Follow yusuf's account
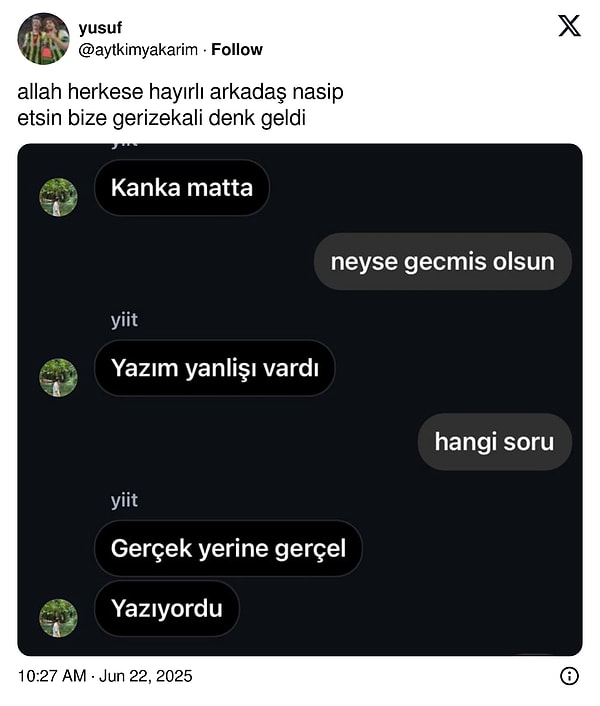 237,49
